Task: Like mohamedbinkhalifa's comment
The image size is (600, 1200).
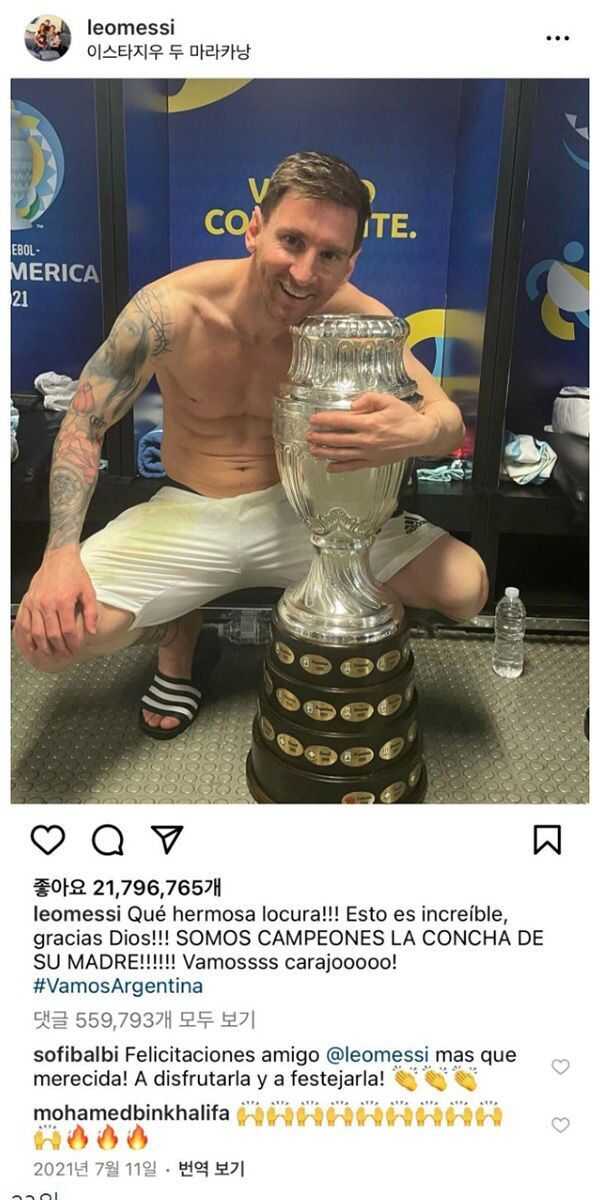Action: [561, 1125]
